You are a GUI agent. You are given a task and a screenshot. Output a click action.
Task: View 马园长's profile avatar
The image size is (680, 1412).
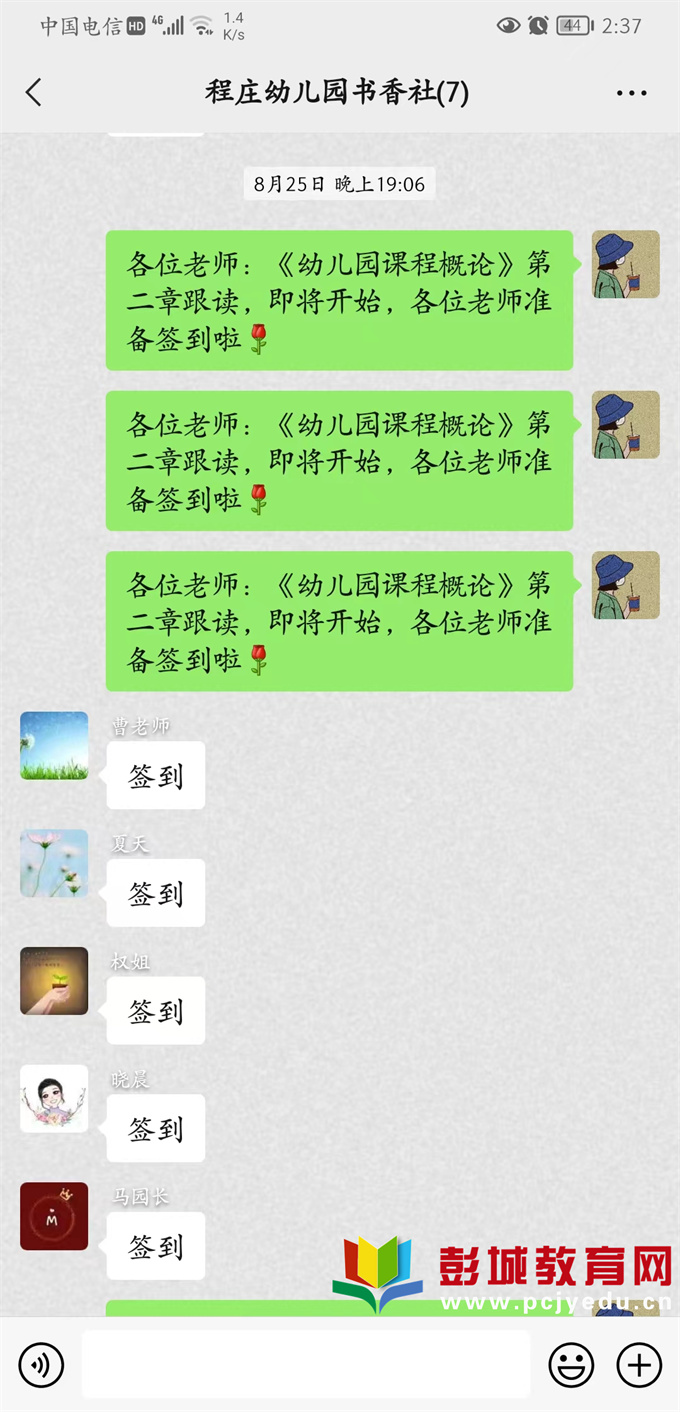click(54, 1216)
